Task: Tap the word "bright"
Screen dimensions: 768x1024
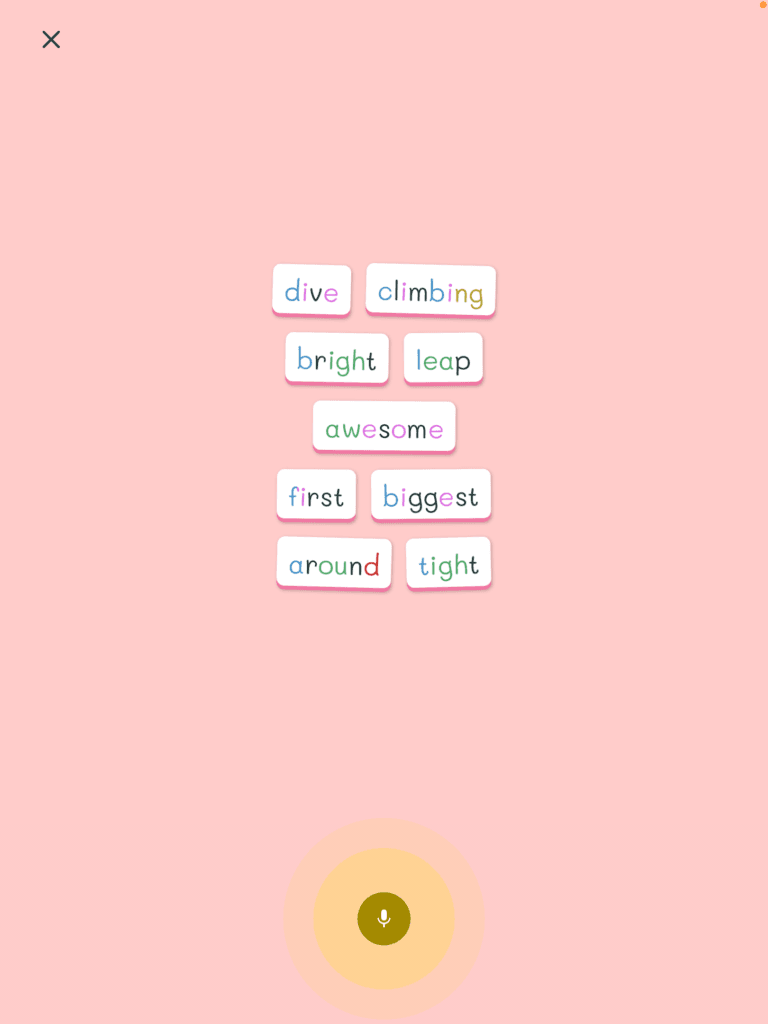Action: (337, 360)
